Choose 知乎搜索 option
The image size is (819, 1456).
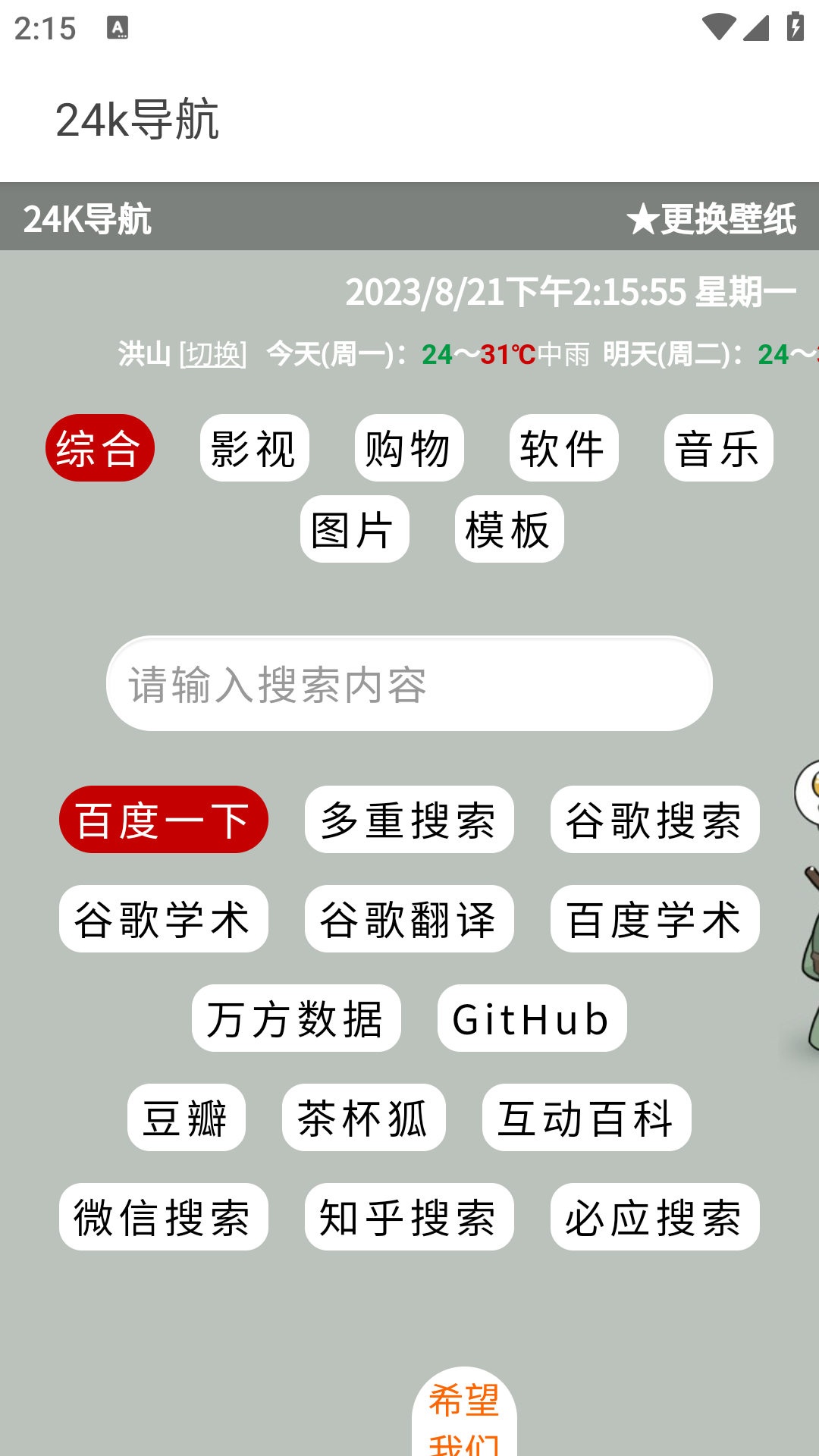409,1217
